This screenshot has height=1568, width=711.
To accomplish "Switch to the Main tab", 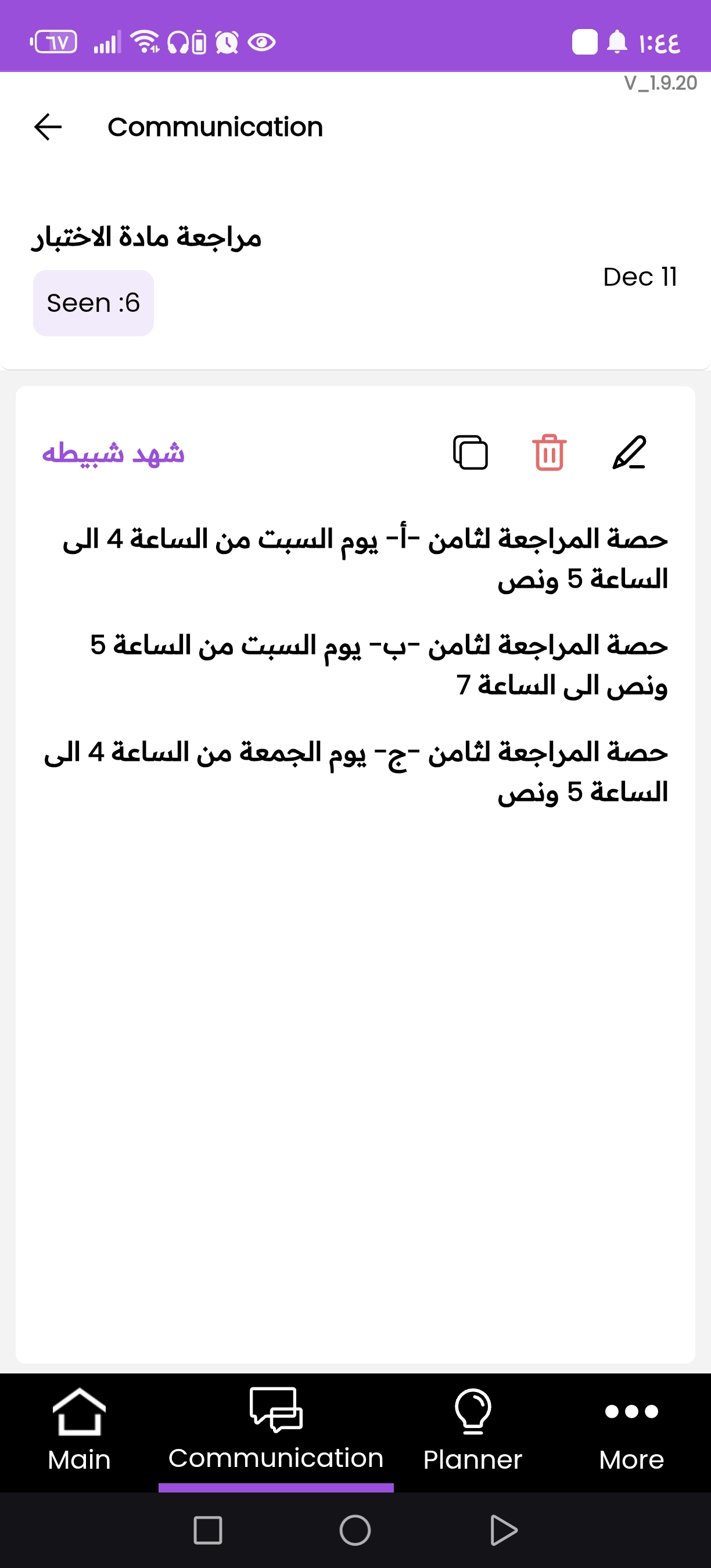I will (79, 1432).
